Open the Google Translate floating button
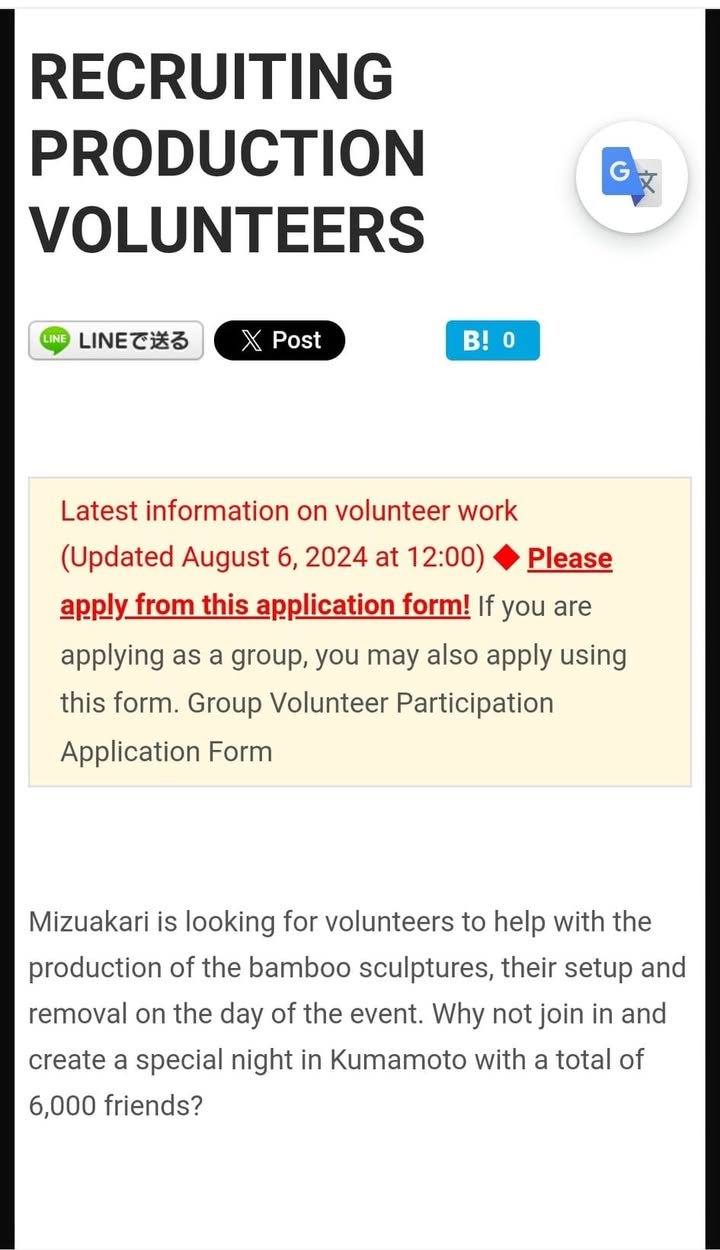The height and width of the screenshot is (1250, 720). click(x=631, y=178)
